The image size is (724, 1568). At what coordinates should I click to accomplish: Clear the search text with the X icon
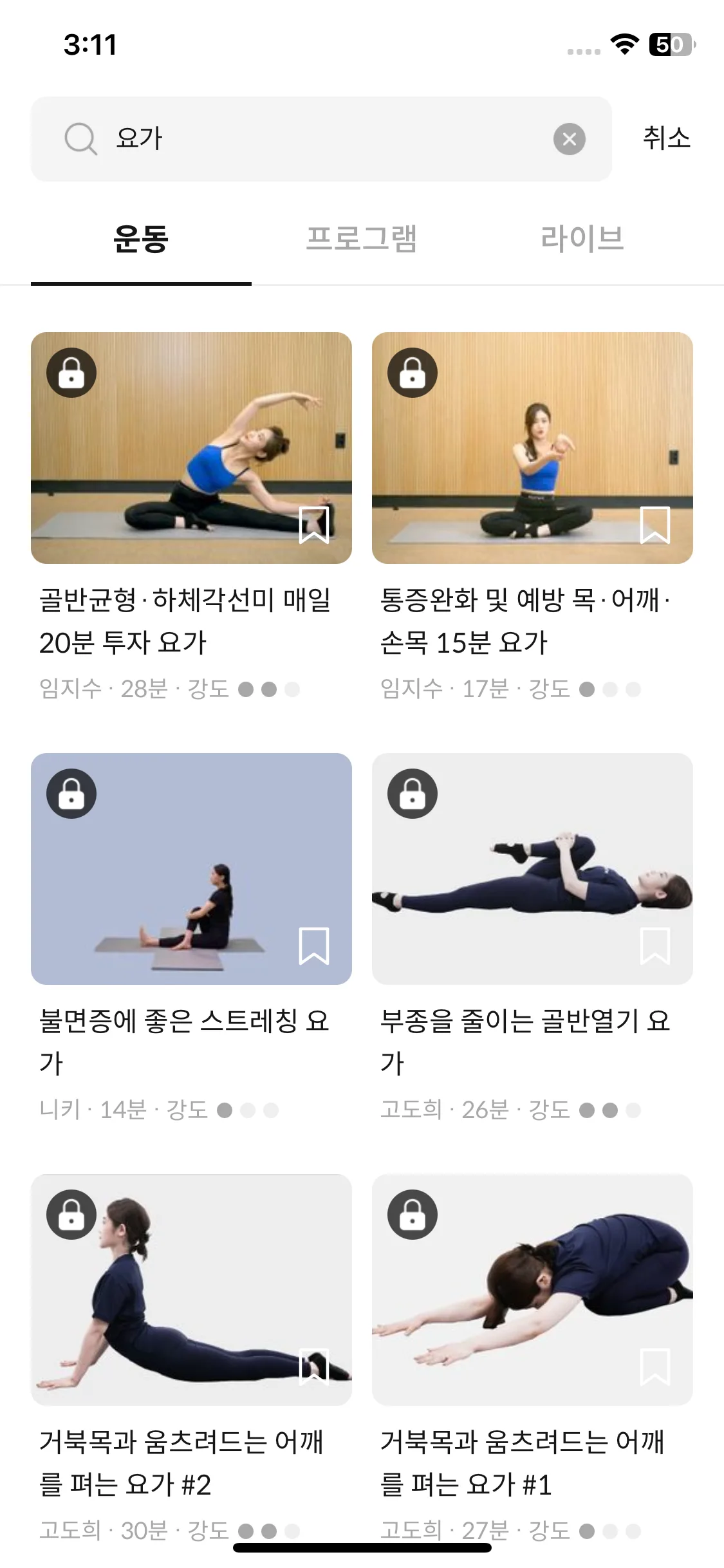569,139
